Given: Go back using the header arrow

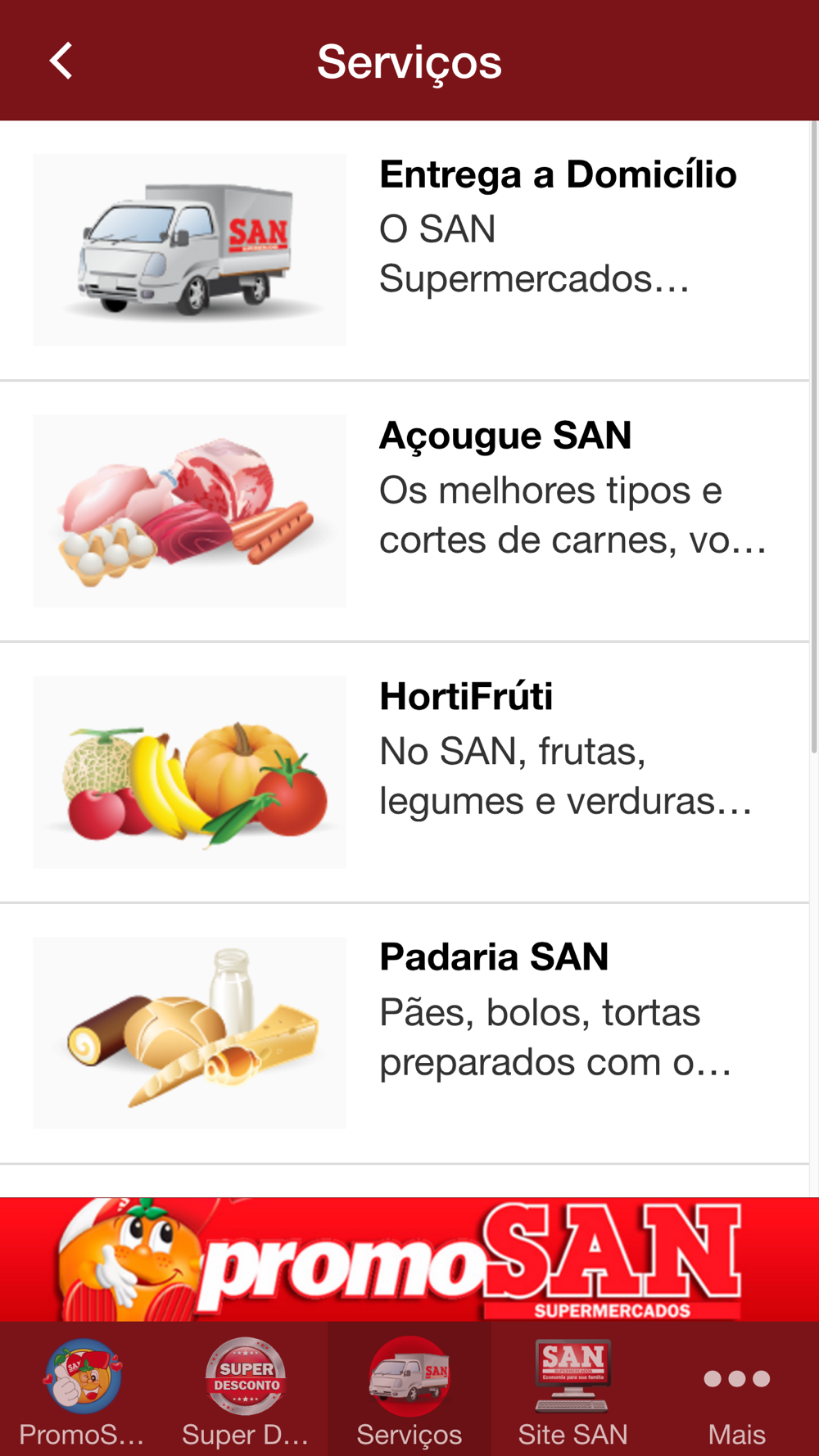Looking at the screenshot, I should click(61, 61).
